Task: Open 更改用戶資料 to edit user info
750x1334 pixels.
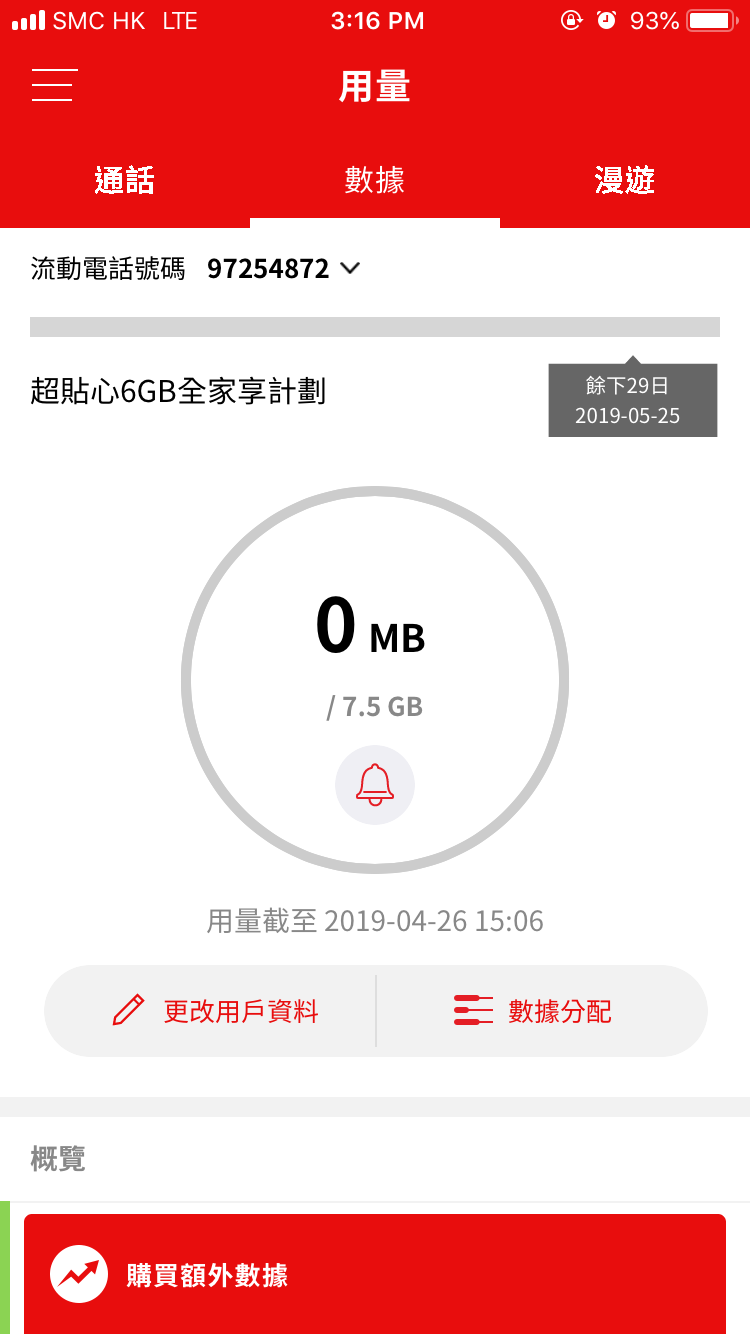Action: pos(211,1011)
